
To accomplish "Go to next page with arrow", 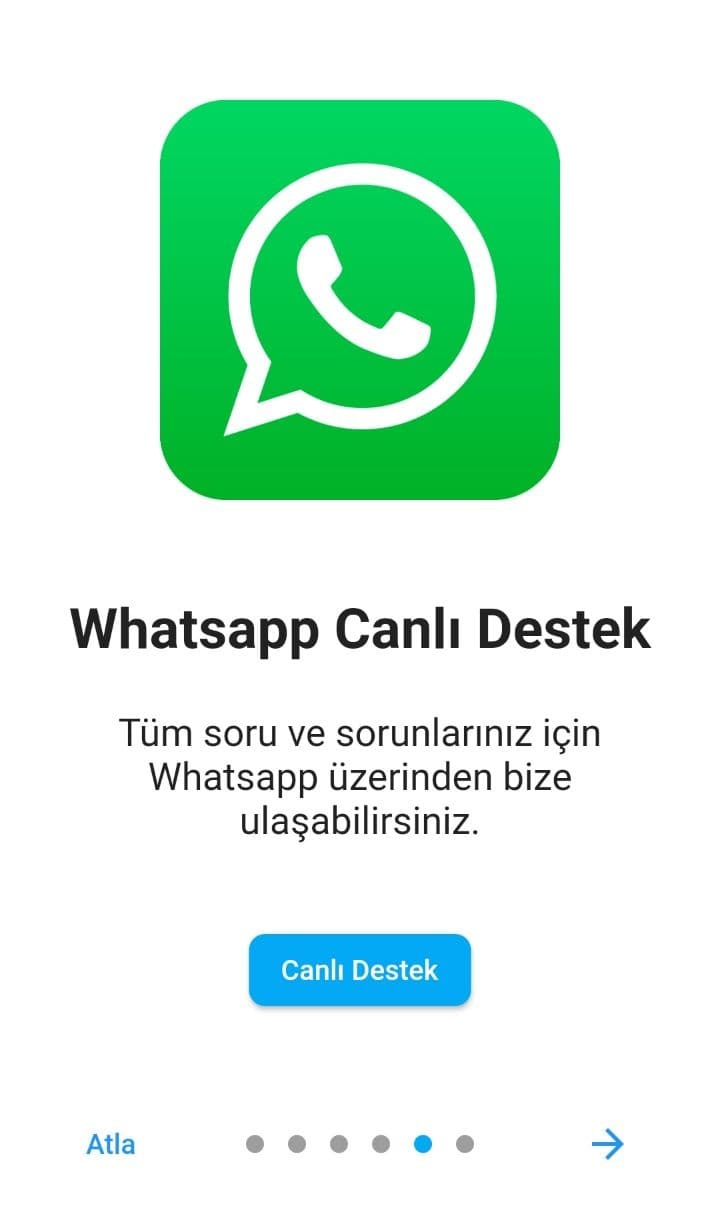I will (x=607, y=1144).
